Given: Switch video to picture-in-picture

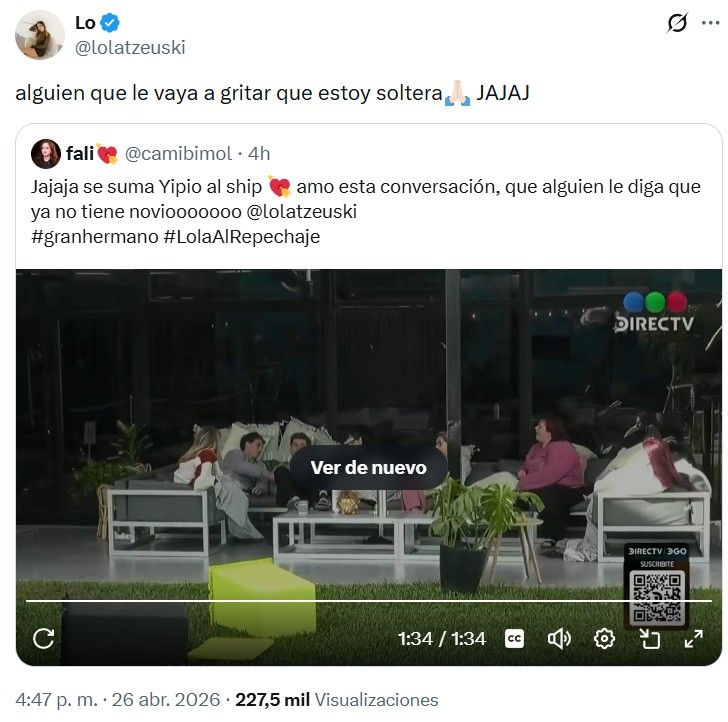Looking at the screenshot, I should tap(650, 638).
